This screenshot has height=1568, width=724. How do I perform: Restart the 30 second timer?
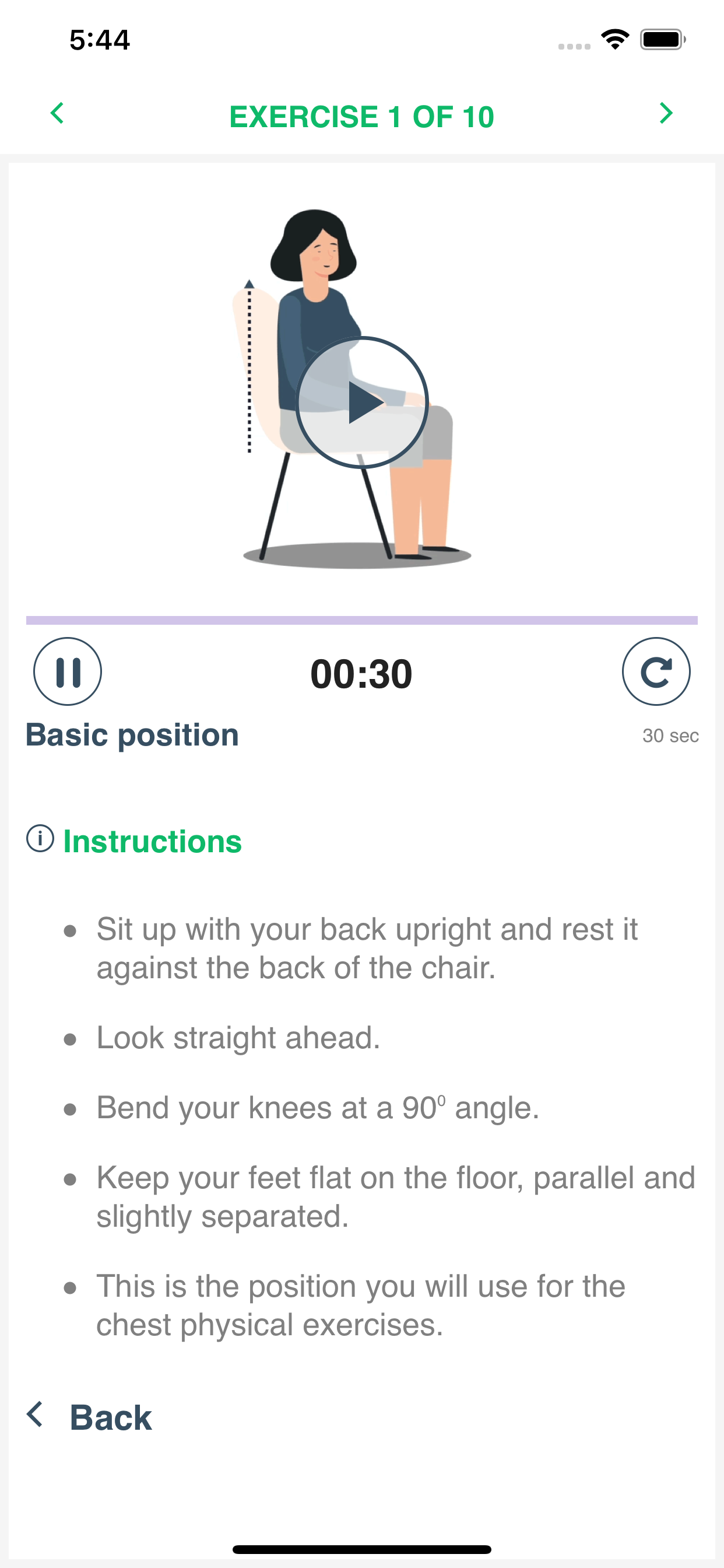pyautogui.click(x=656, y=671)
